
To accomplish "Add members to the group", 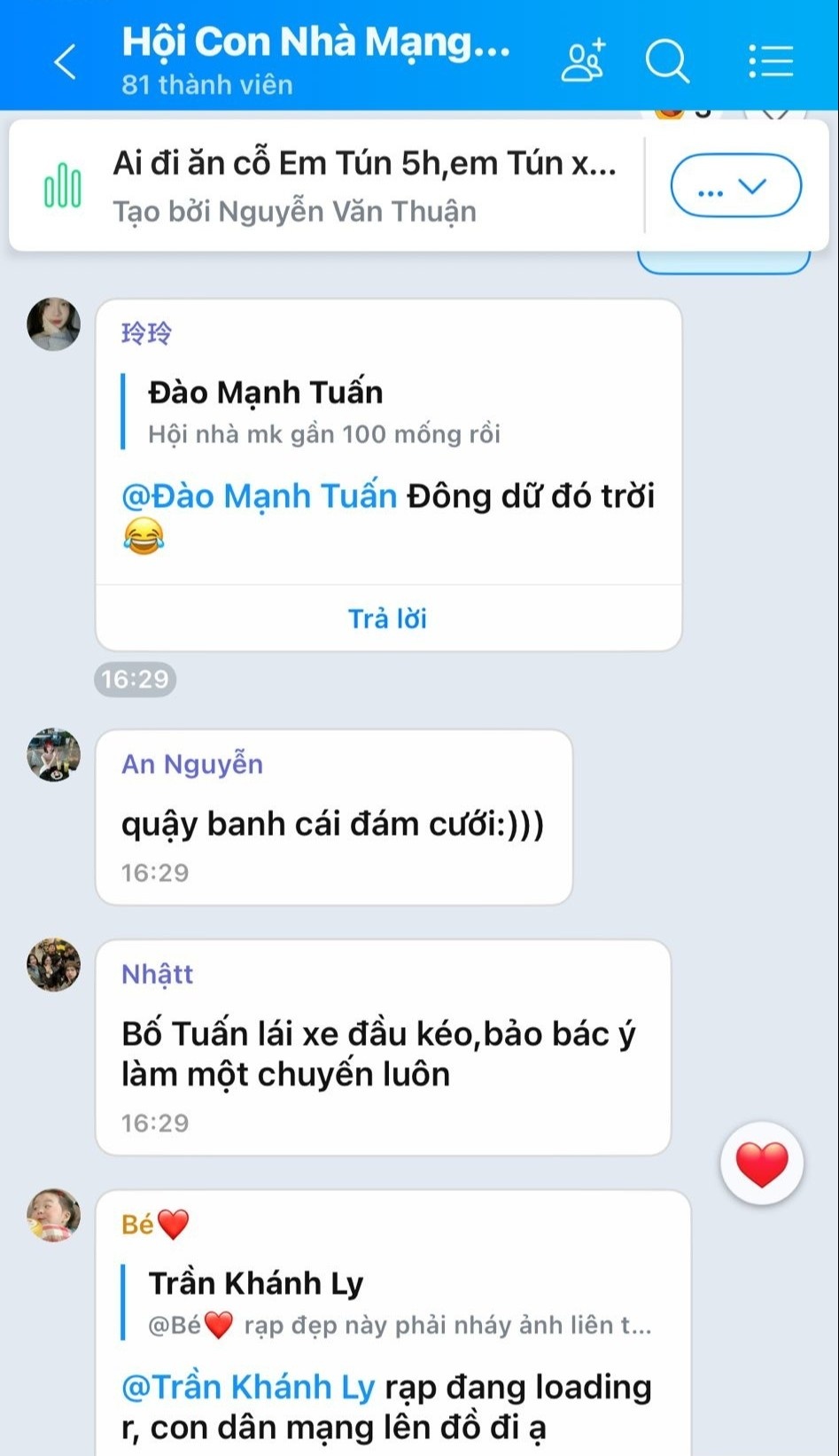I will click(x=583, y=61).
